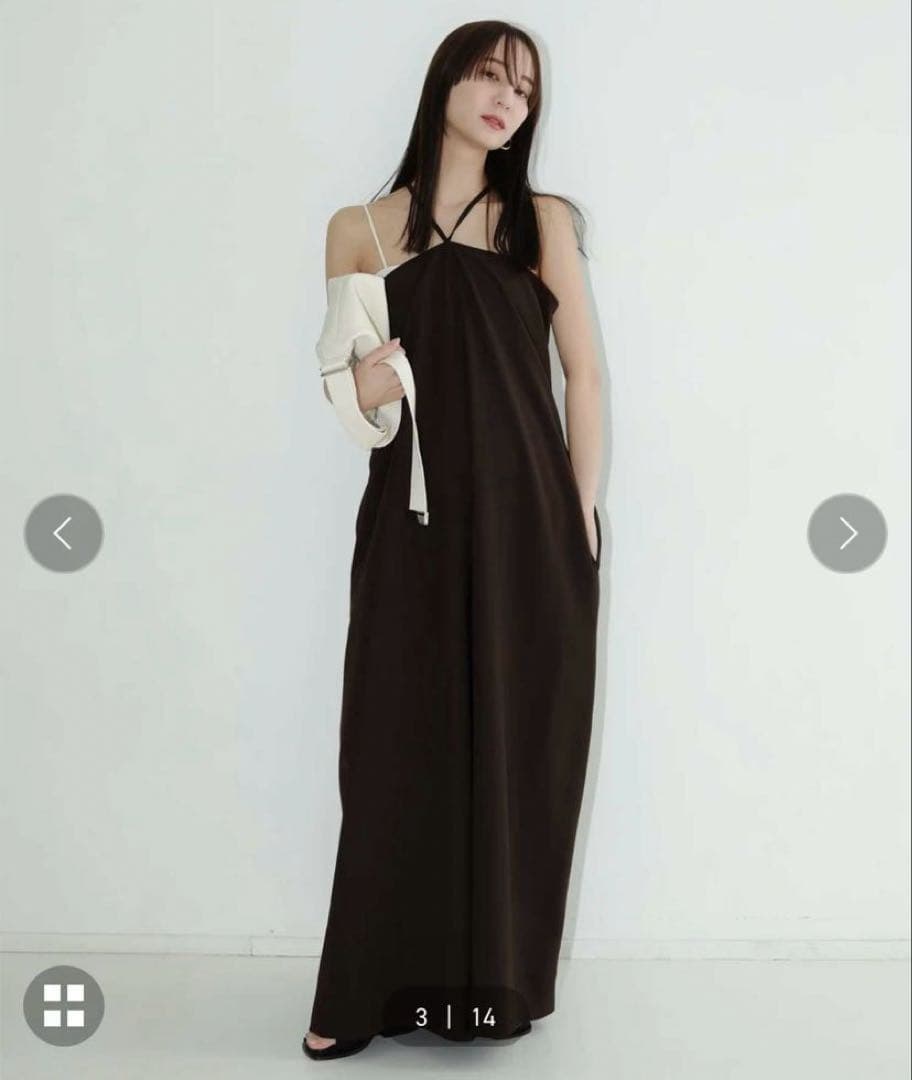Click the previous-image circle button
The height and width of the screenshot is (1080, 912).
[x=63, y=535]
